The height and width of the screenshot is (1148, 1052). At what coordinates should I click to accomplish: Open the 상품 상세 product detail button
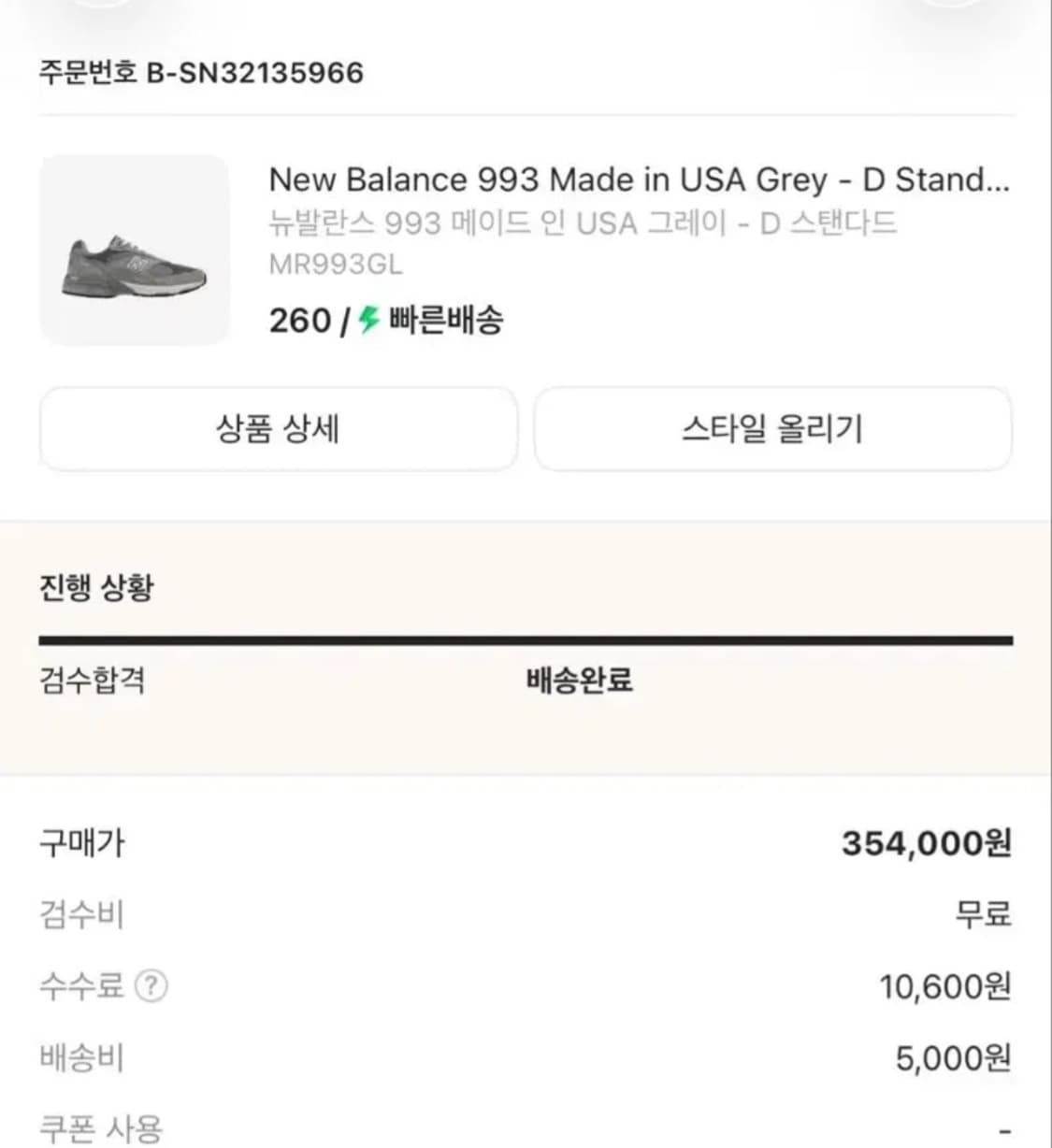click(x=278, y=429)
